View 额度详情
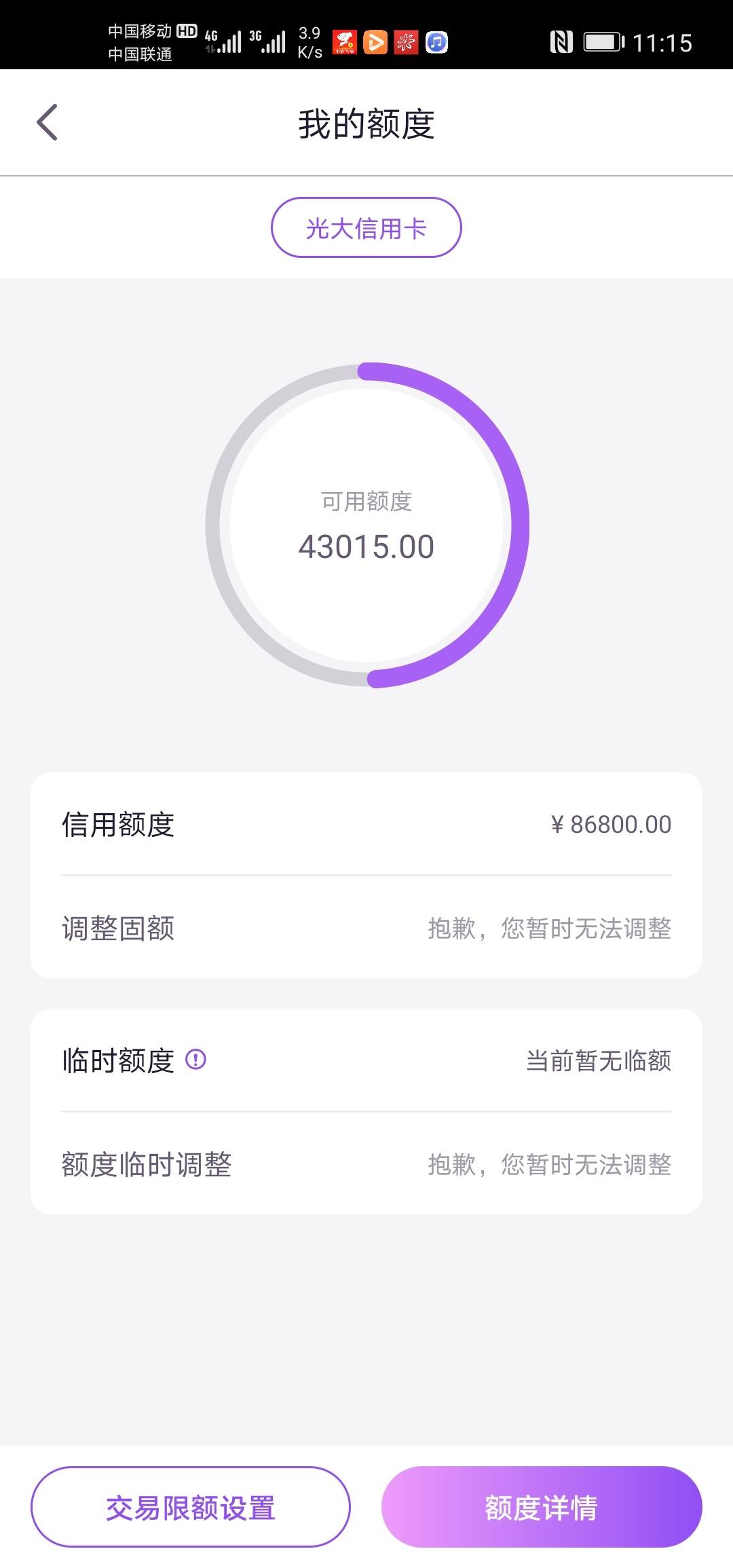The height and width of the screenshot is (1568, 733). 542,1508
